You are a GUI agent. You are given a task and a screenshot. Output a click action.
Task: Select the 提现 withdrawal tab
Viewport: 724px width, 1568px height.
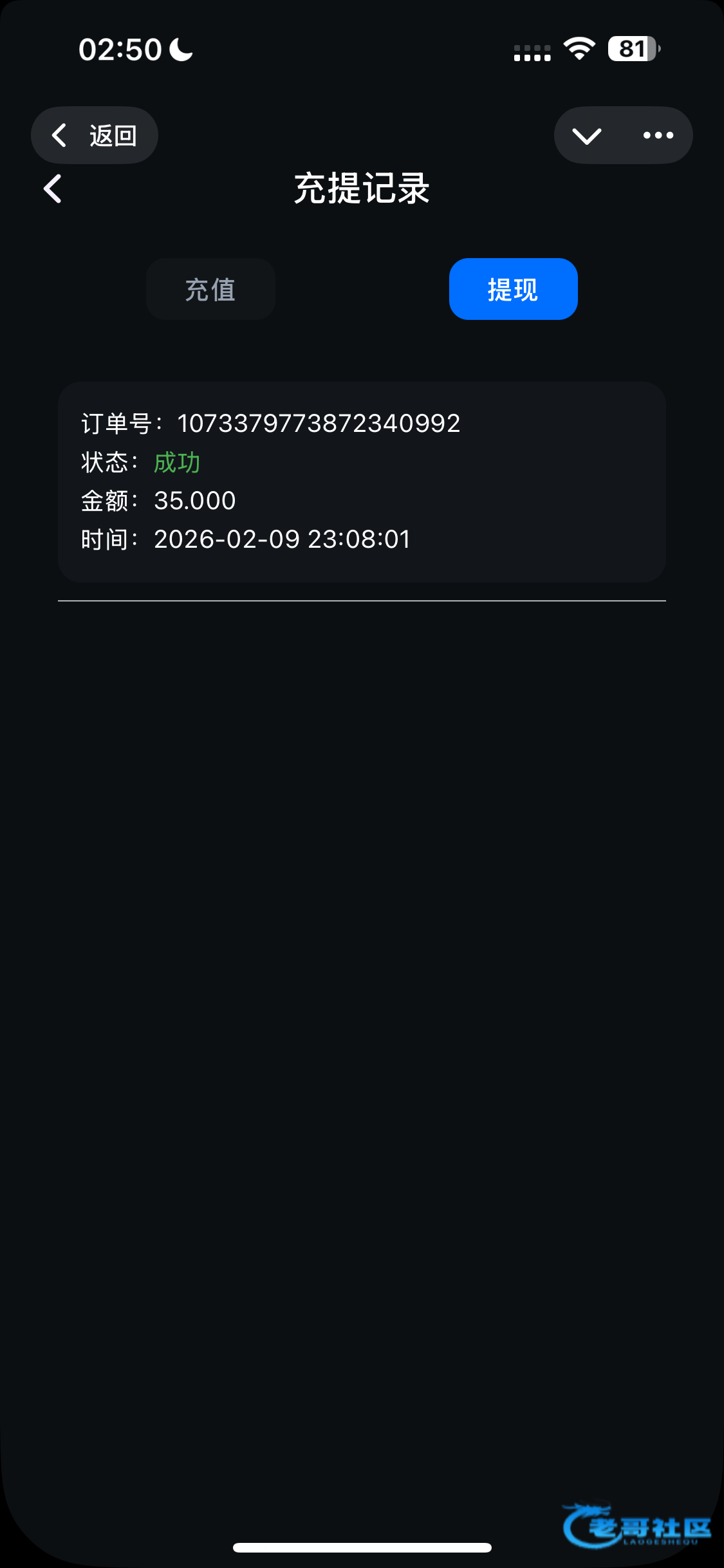click(513, 289)
